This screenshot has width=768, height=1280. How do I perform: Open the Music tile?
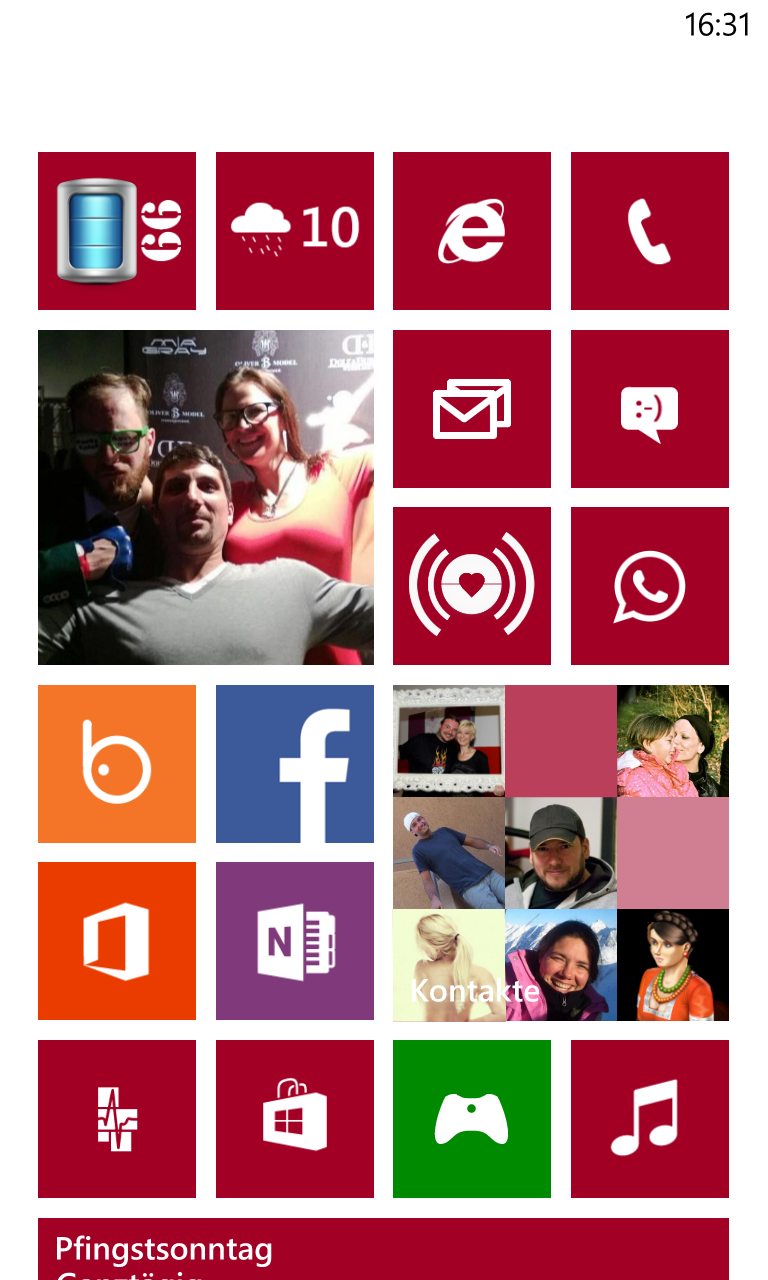tap(650, 1119)
